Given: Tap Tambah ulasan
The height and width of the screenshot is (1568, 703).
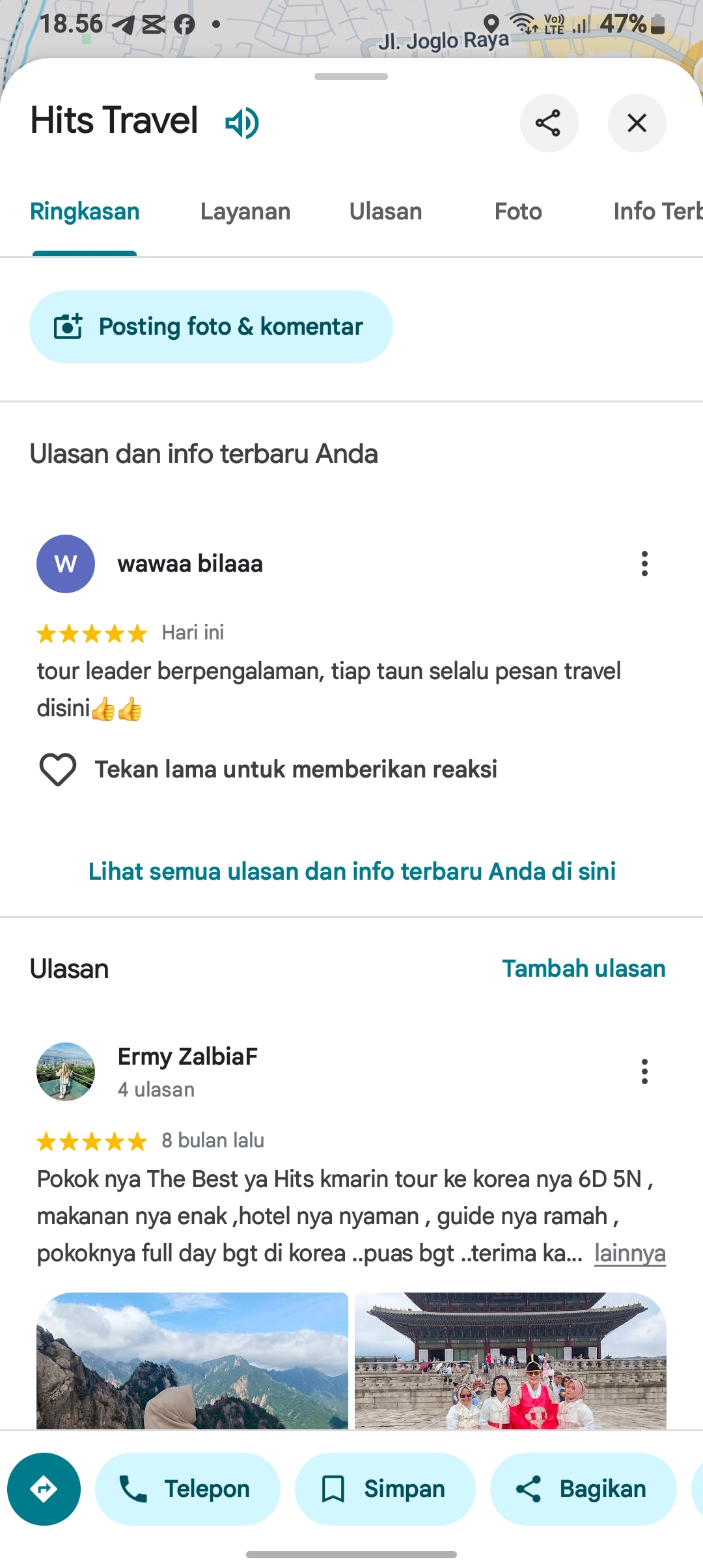Looking at the screenshot, I should click(x=584, y=968).
